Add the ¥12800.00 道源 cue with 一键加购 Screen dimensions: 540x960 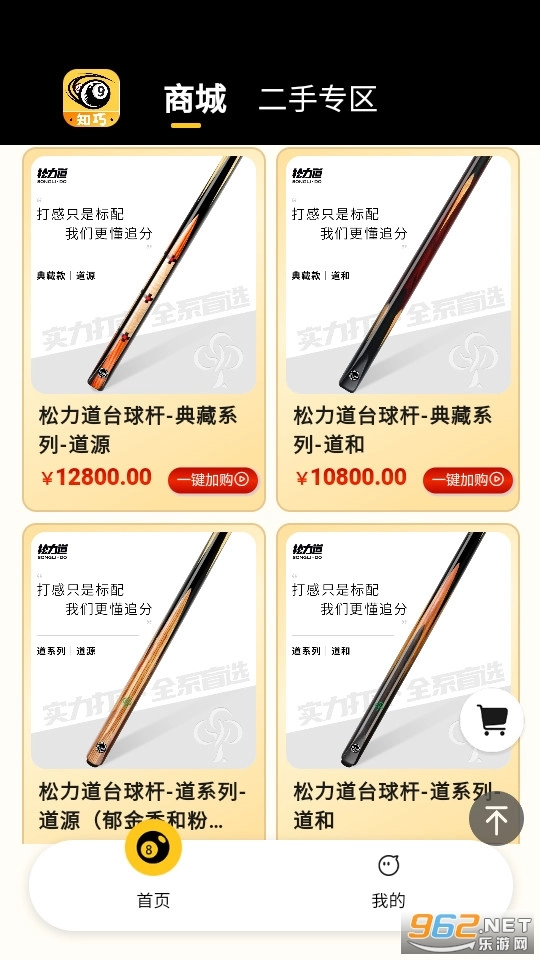pyautogui.click(x=212, y=480)
